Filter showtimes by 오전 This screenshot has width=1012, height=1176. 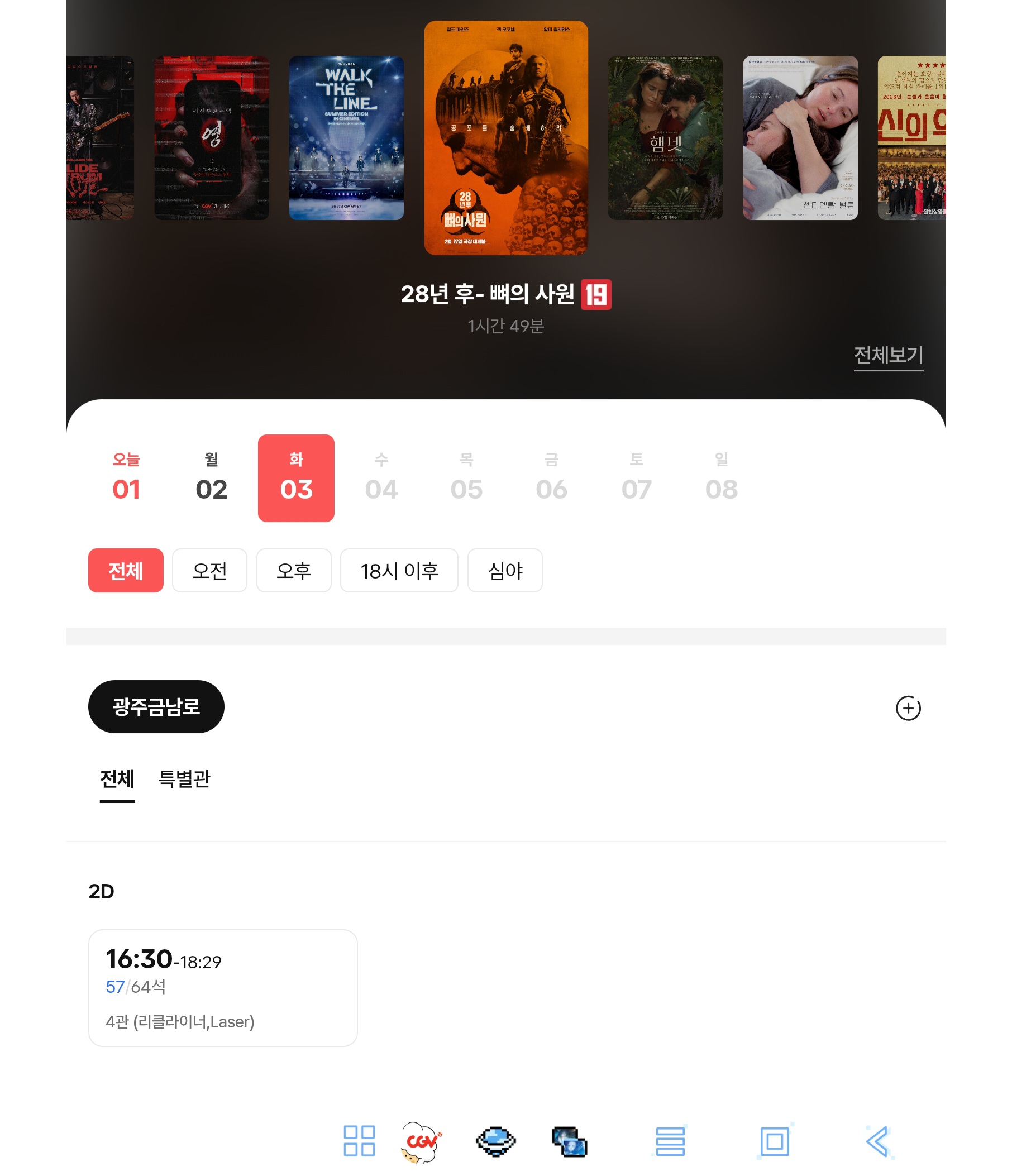pos(209,570)
